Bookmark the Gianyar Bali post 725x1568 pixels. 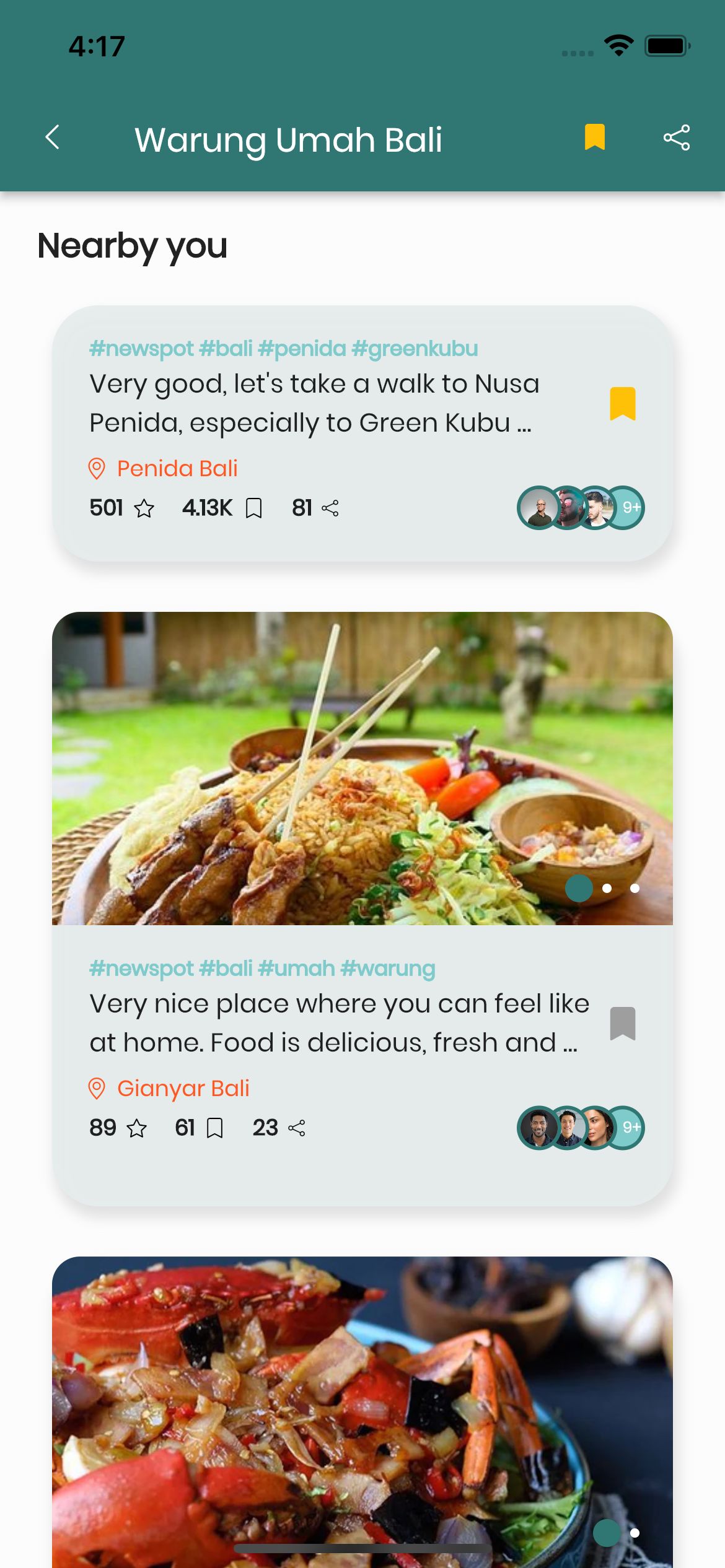click(x=622, y=1023)
